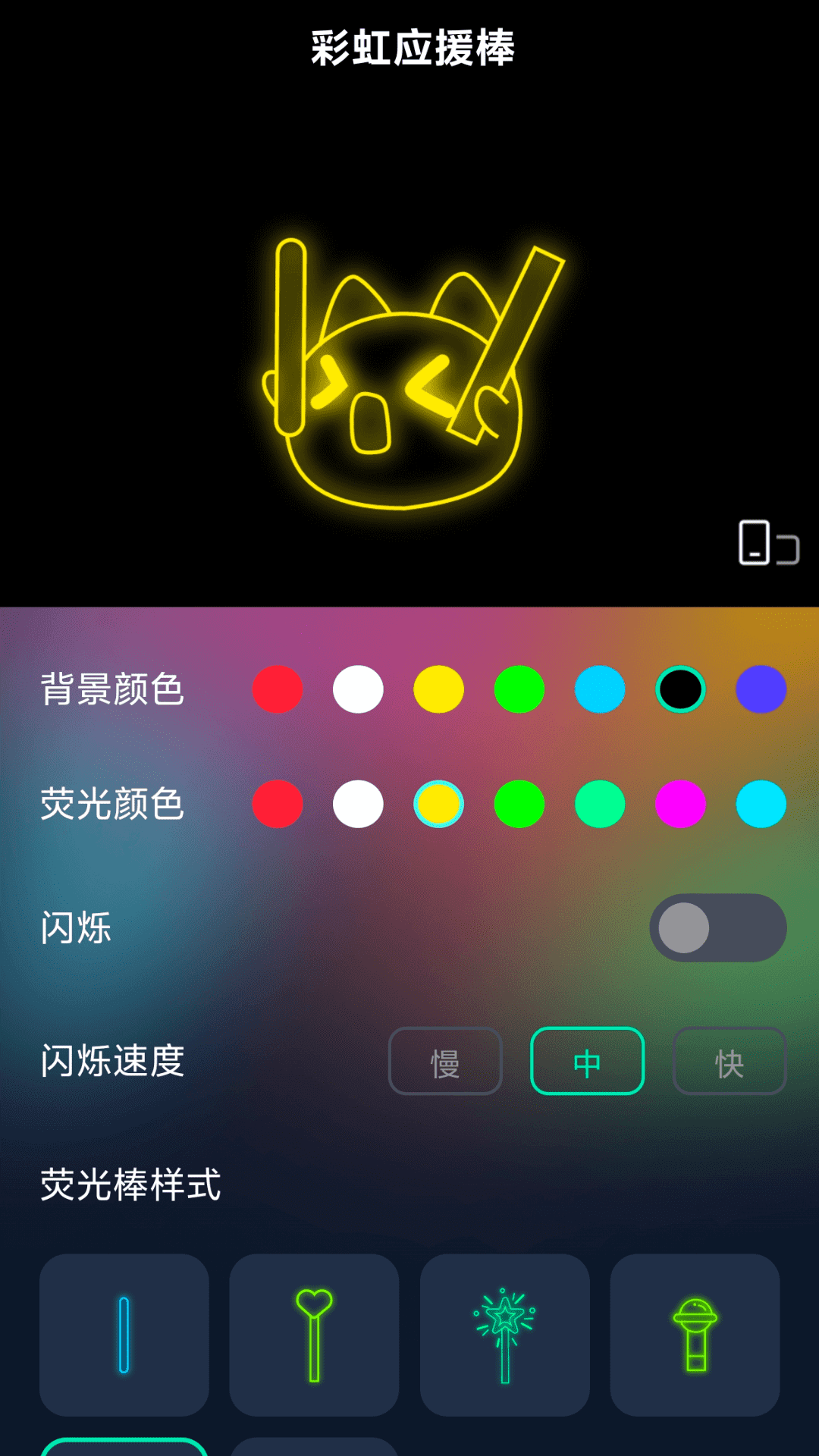This screenshot has width=819, height=1456.
Task: Choose red as the background color
Action: coord(278,689)
